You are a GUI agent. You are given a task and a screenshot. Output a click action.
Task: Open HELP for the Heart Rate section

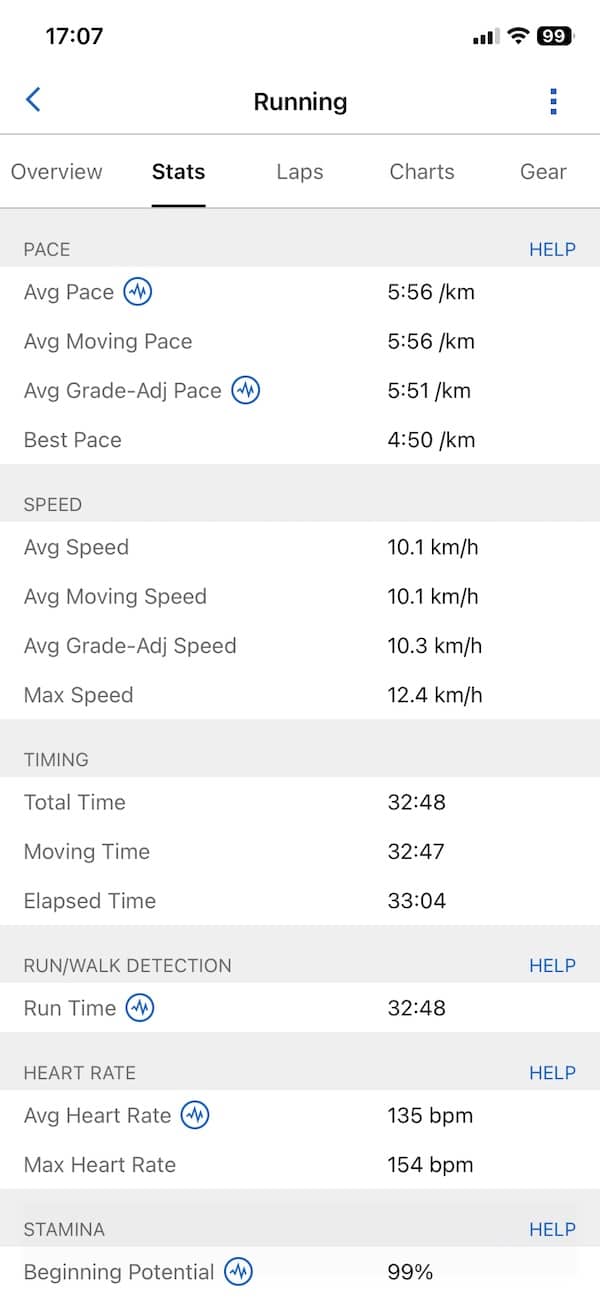pyautogui.click(x=552, y=1073)
